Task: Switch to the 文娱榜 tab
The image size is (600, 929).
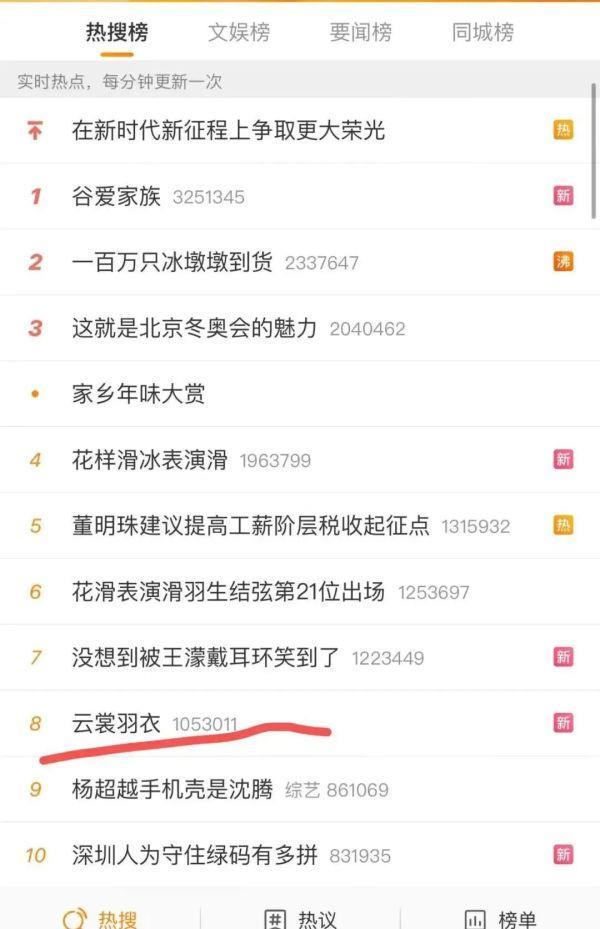Action: coord(239,32)
